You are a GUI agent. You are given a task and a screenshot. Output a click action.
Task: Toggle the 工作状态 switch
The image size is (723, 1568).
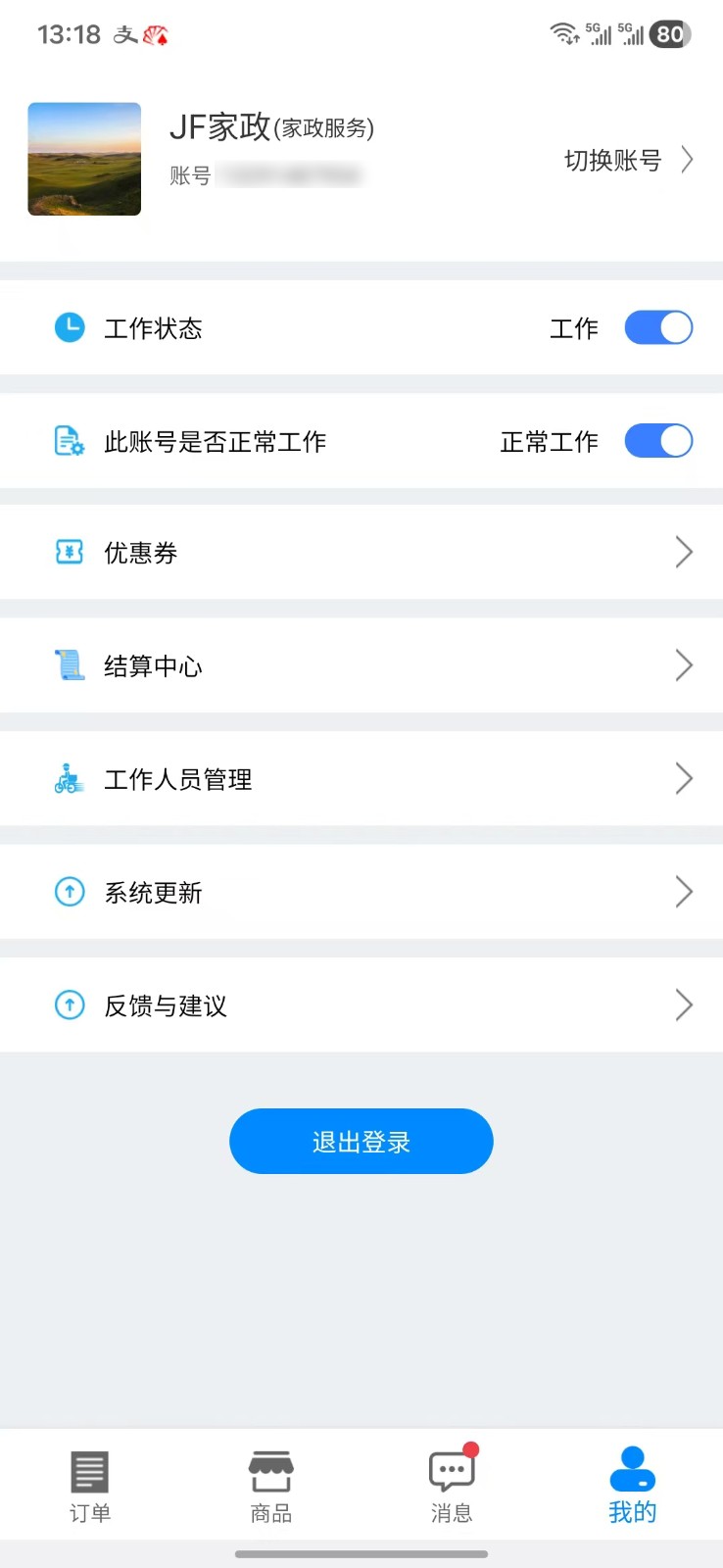658,327
